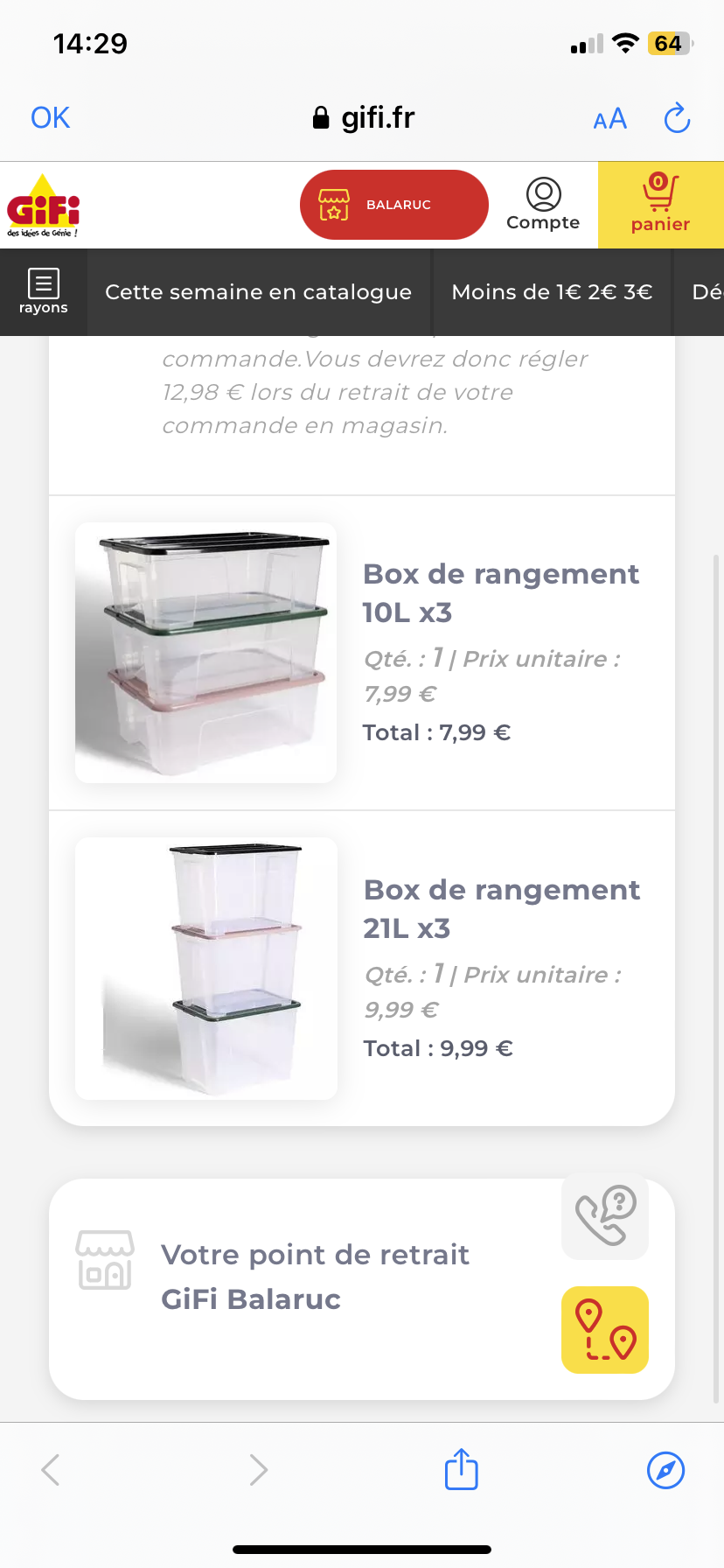Screen dimensions: 724x1568
Task: Open the Compte account page
Action: pos(543,205)
